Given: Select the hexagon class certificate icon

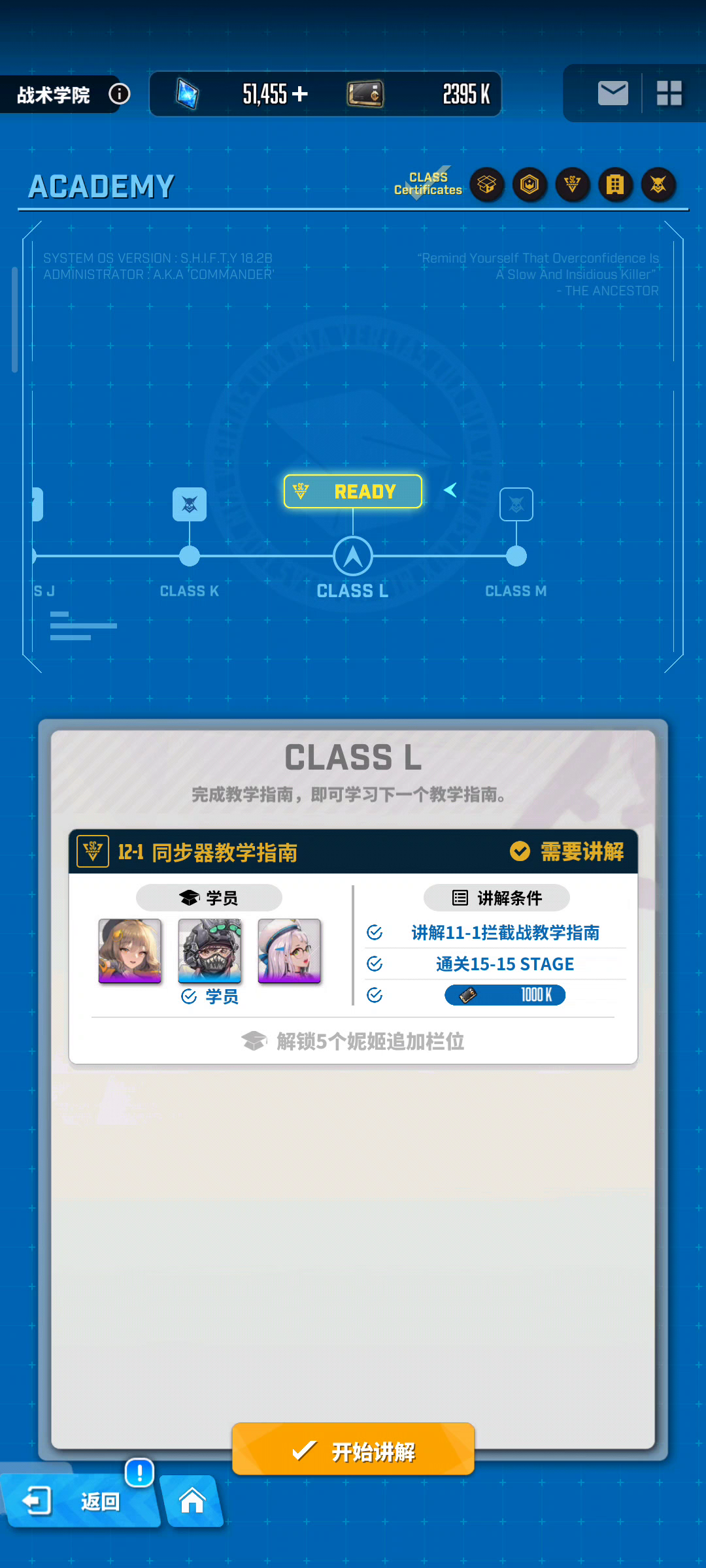Looking at the screenshot, I should 529,185.
